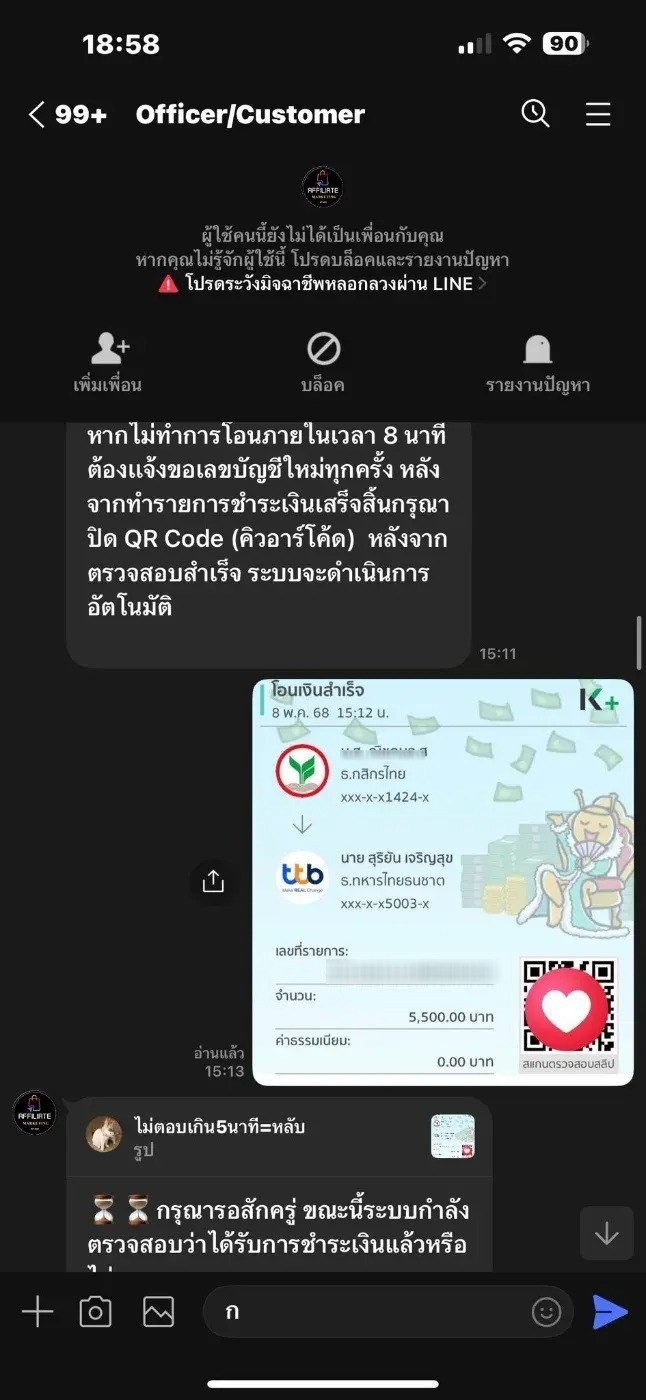Open the attachment plus menu
Image resolution: width=646 pixels, height=1400 pixels.
37,1311
